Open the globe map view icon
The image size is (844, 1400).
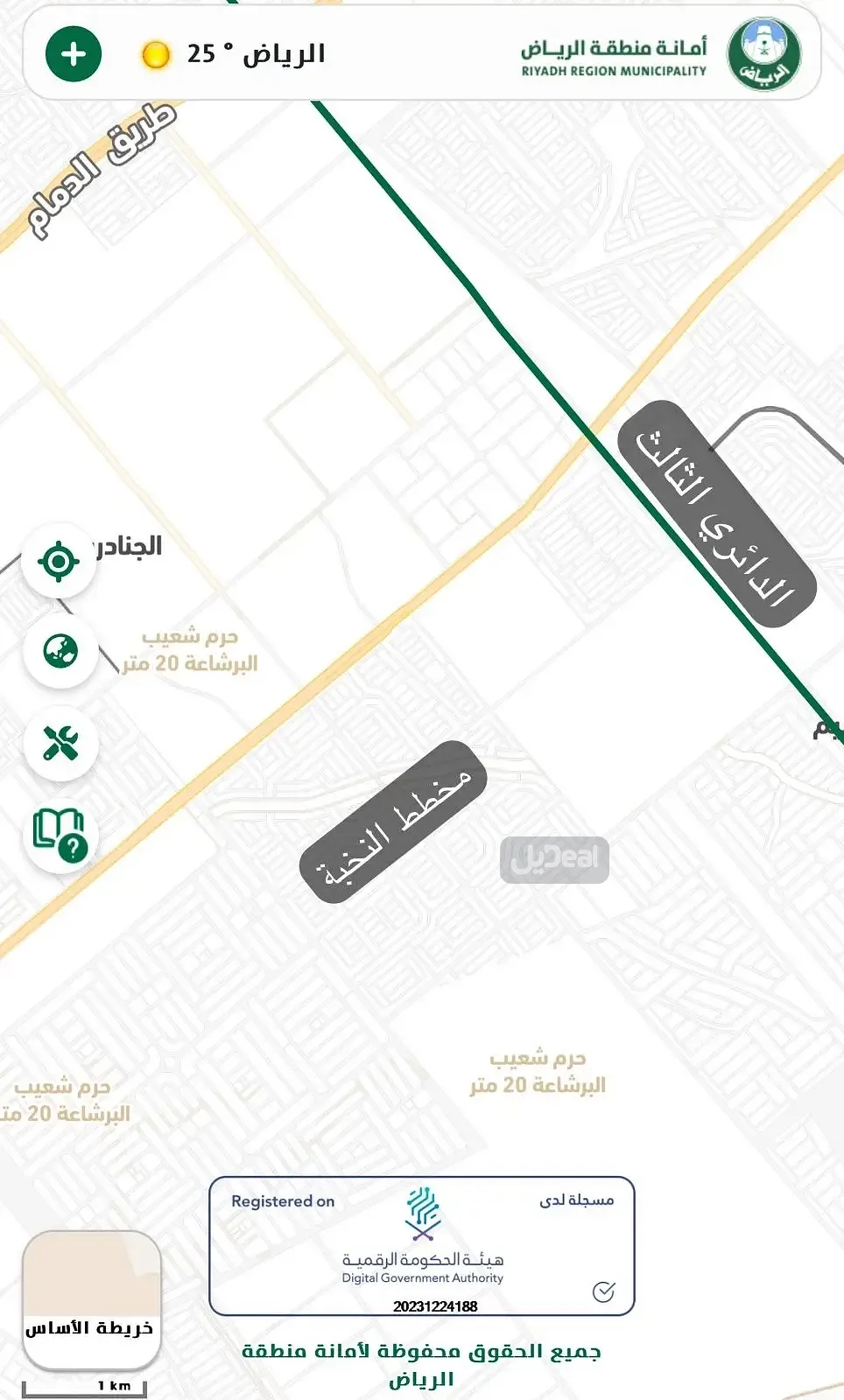click(x=60, y=651)
